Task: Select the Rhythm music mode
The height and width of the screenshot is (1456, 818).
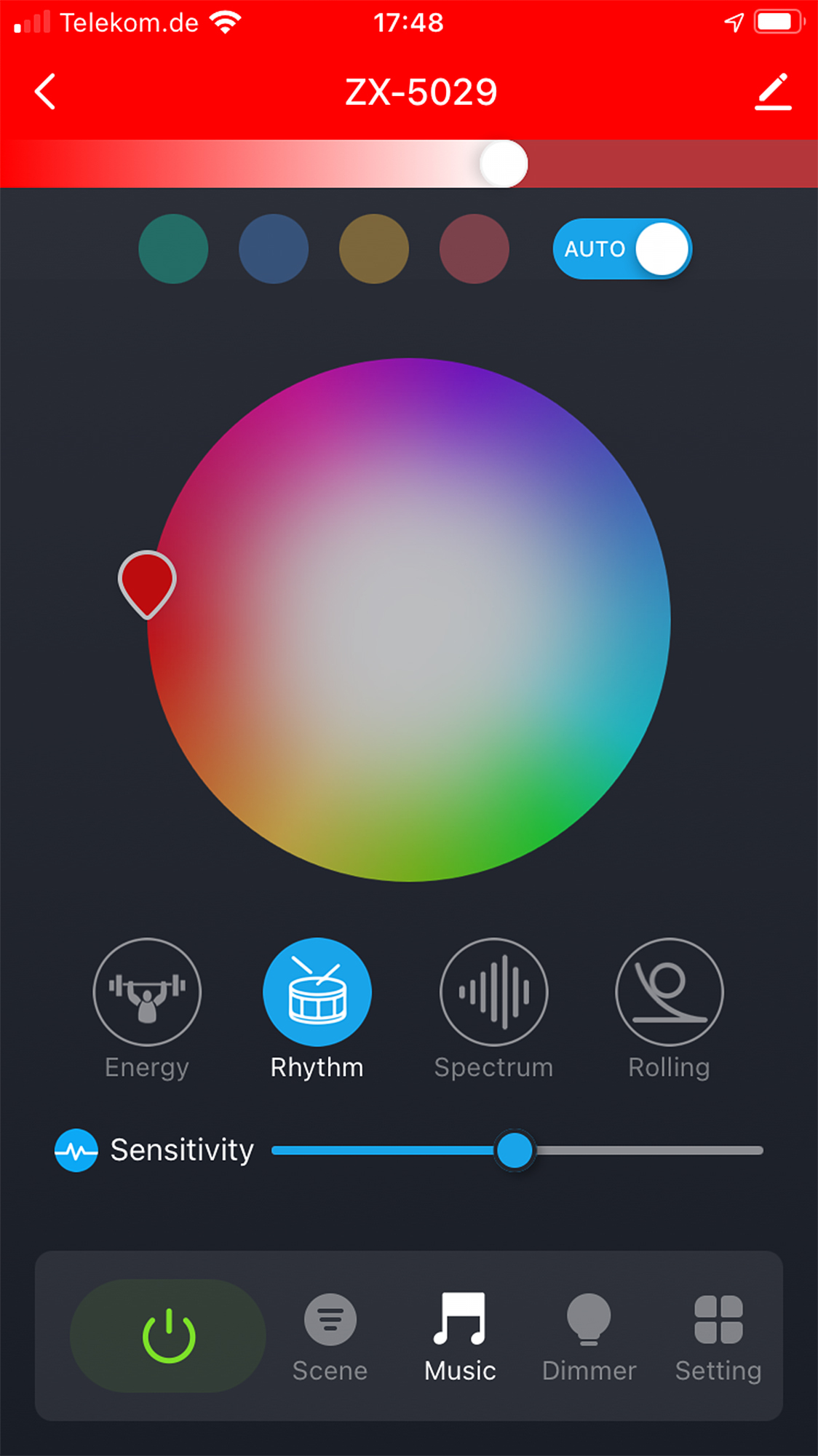Action: click(x=317, y=992)
